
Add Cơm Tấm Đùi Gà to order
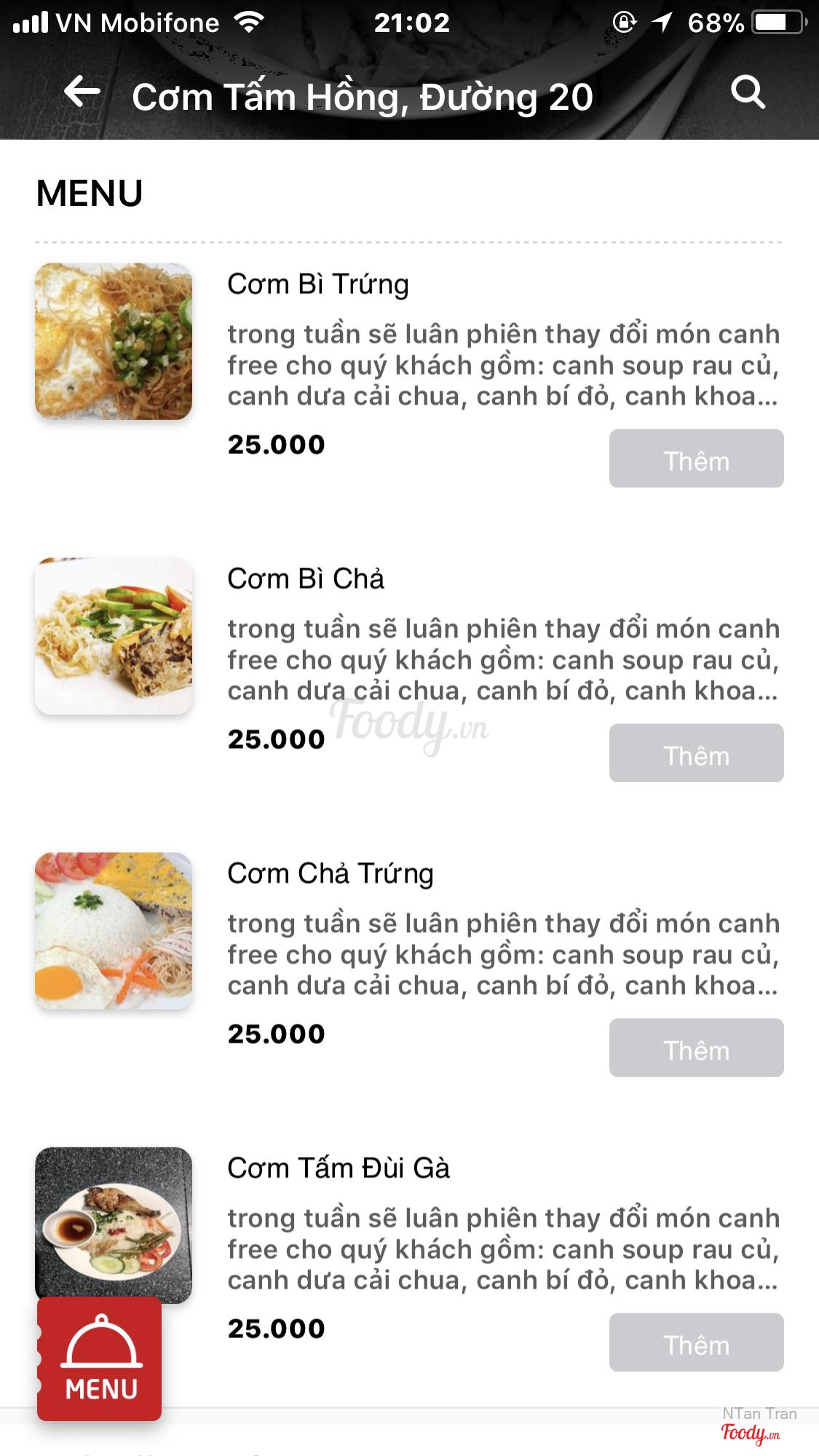[x=696, y=1342]
